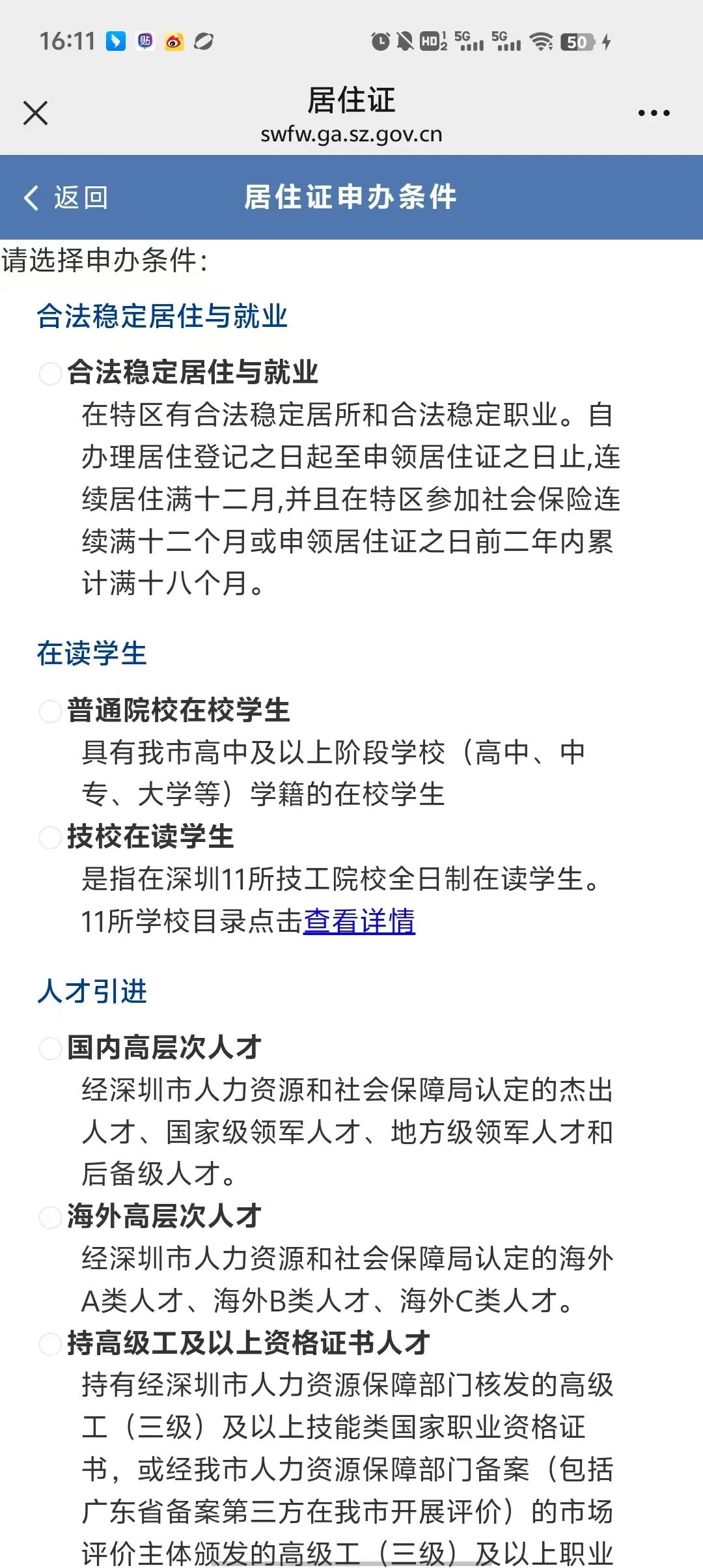Go back using the 返回 button
This screenshot has width=703, height=1568.
[66, 197]
